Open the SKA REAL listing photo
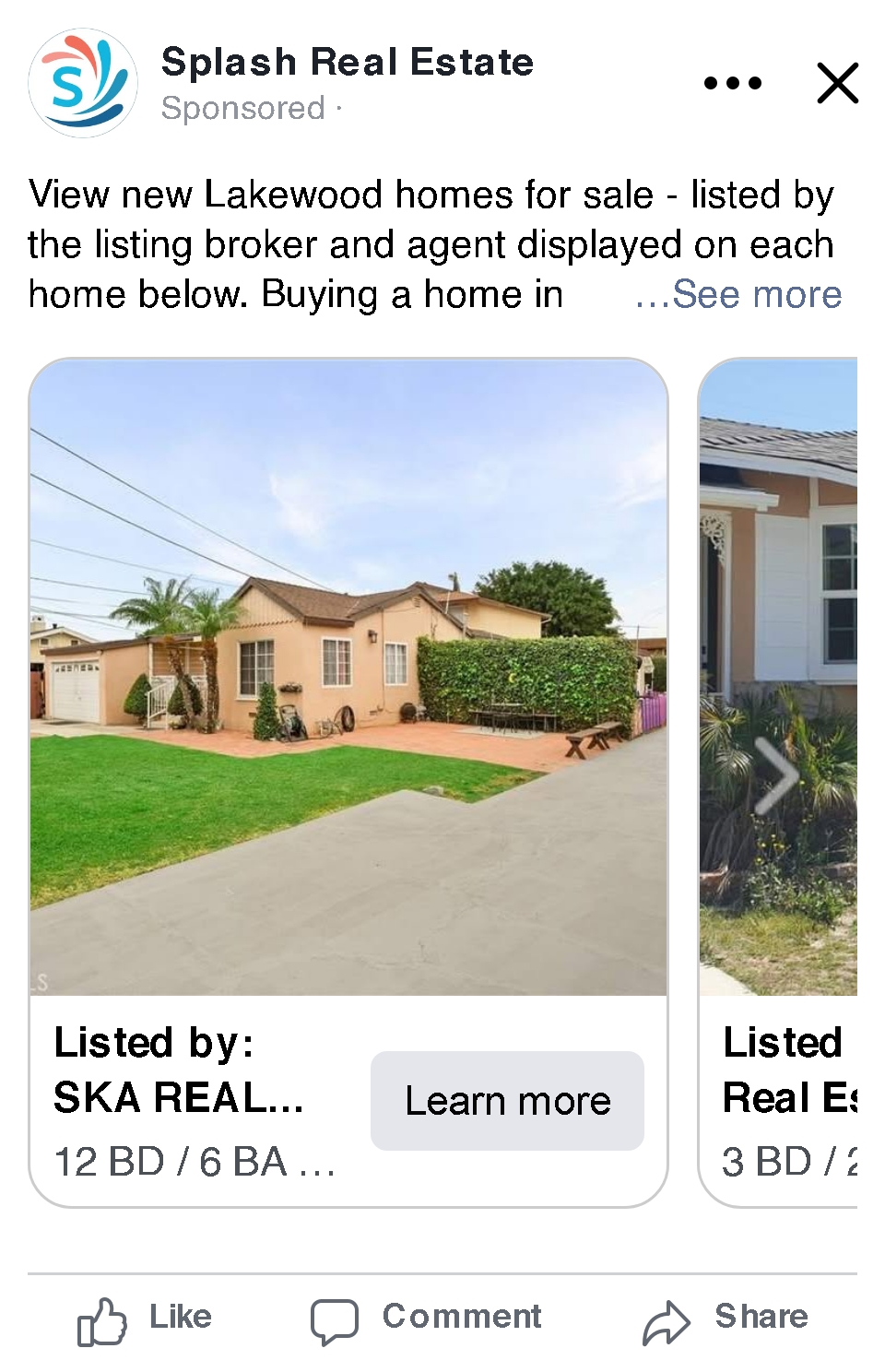The width and height of the screenshot is (885, 1372). 348,678
